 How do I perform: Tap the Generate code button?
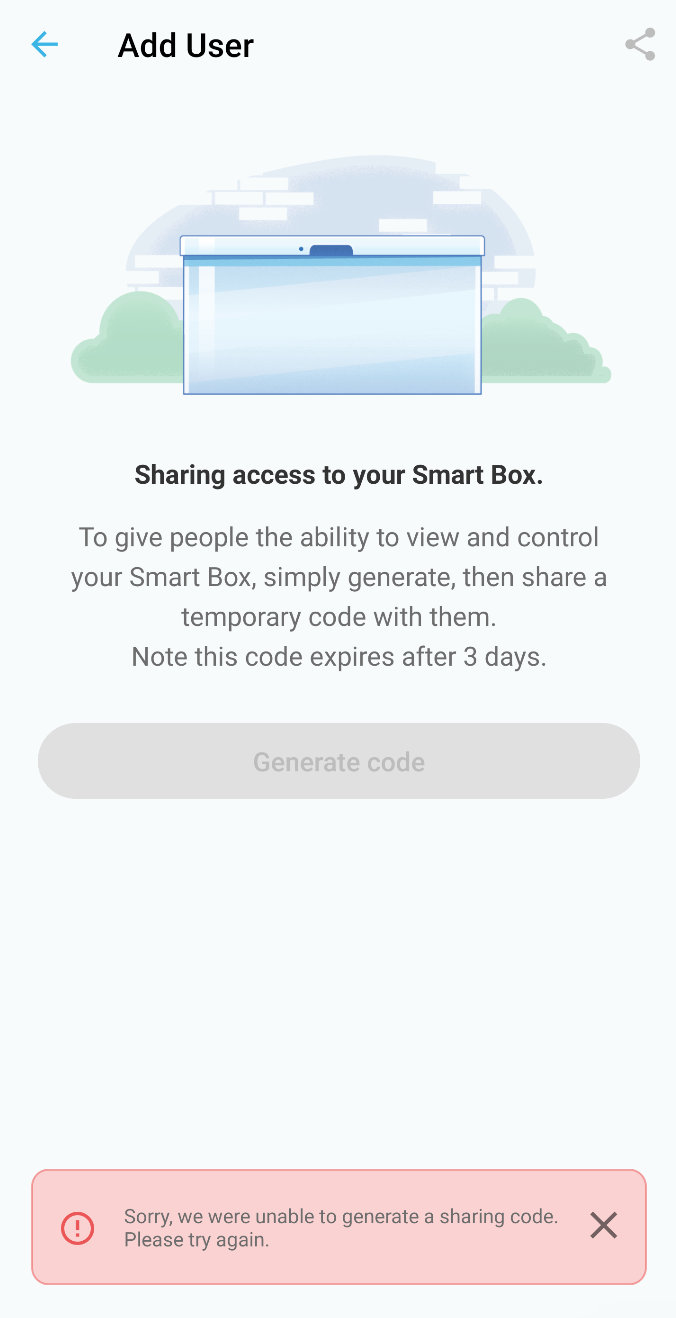coord(339,761)
